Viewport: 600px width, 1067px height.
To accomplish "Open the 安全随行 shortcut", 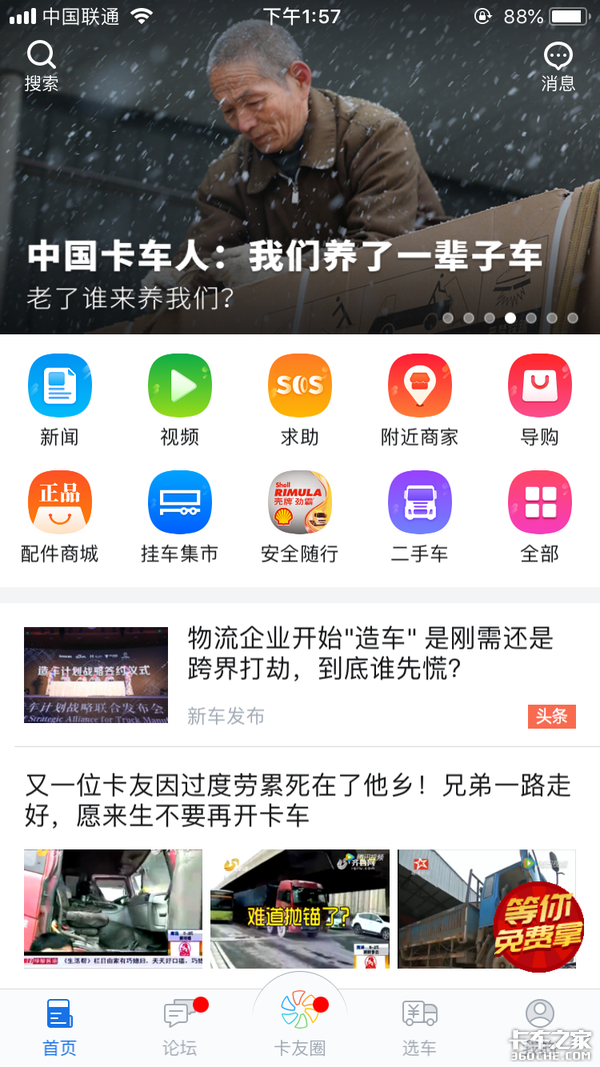I will [300, 516].
